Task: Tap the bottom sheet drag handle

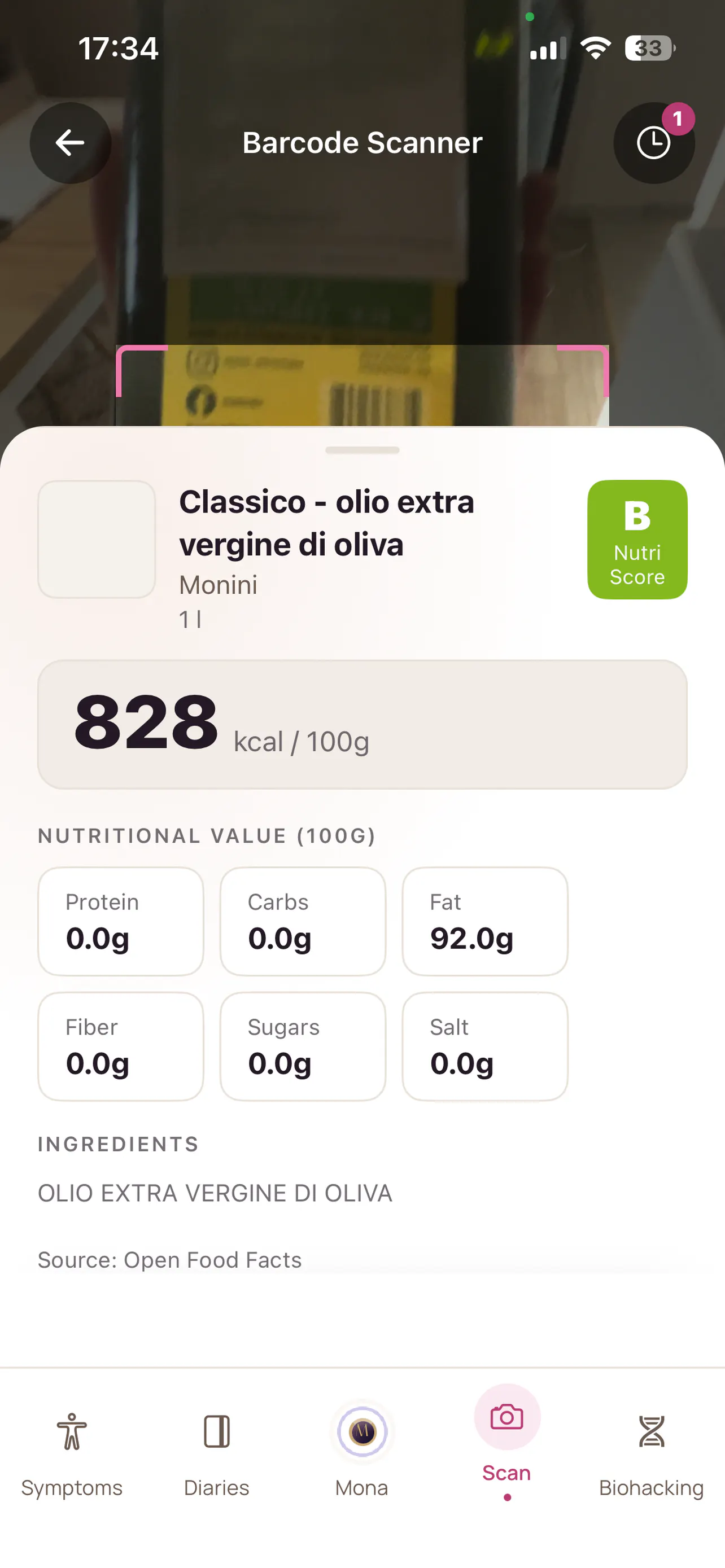Action: pos(362,450)
